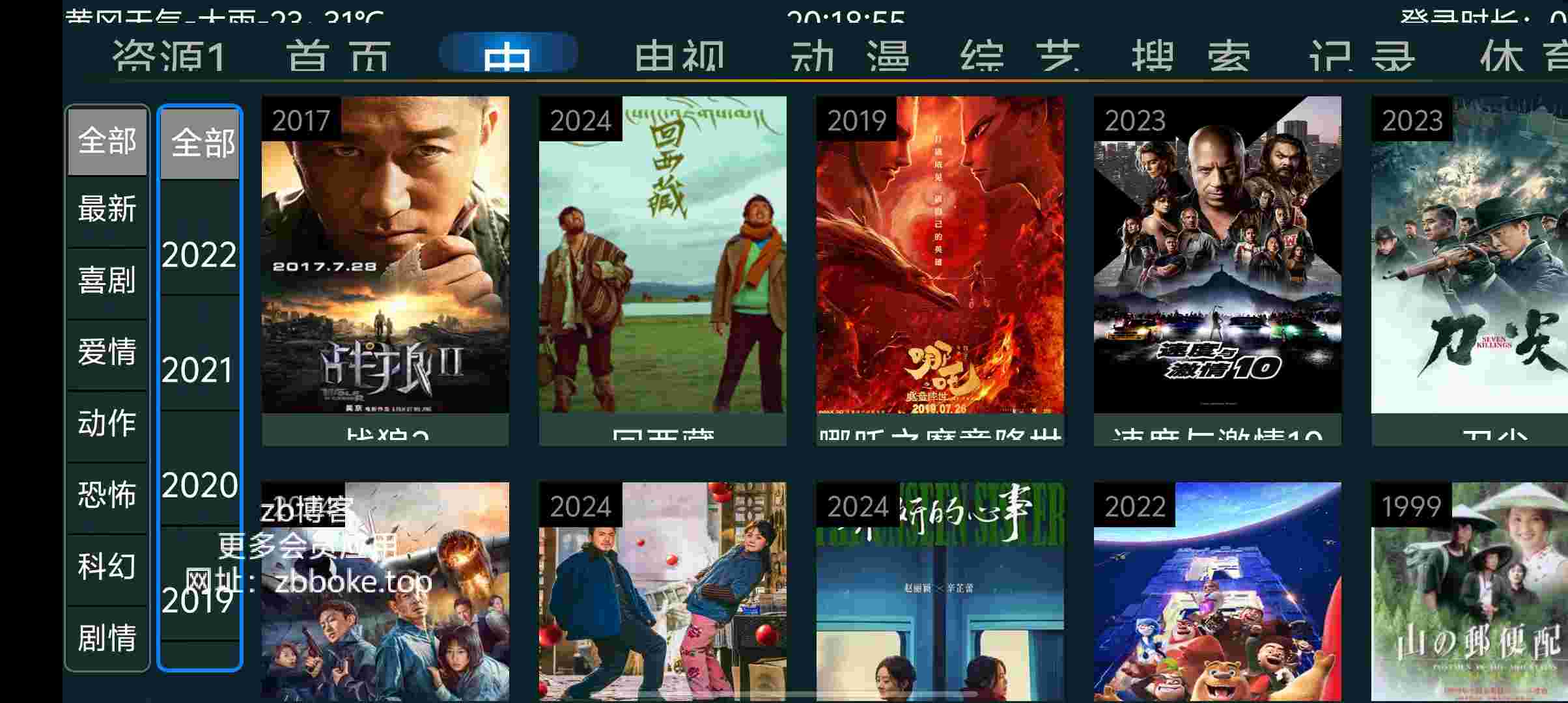Select the 最新 category filter

107,210
